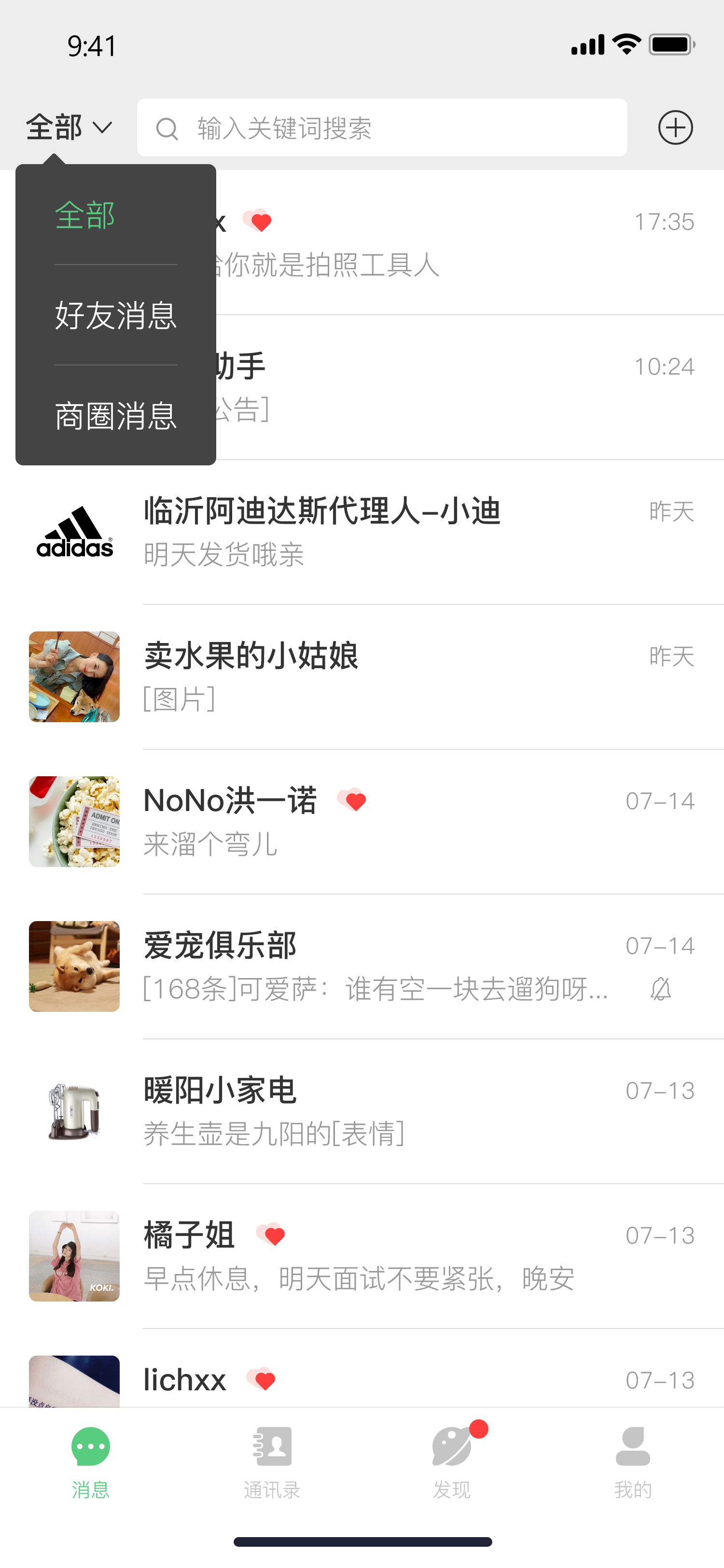
Task: Select 全部 in the filter menu
Action: click(x=85, y=215)
